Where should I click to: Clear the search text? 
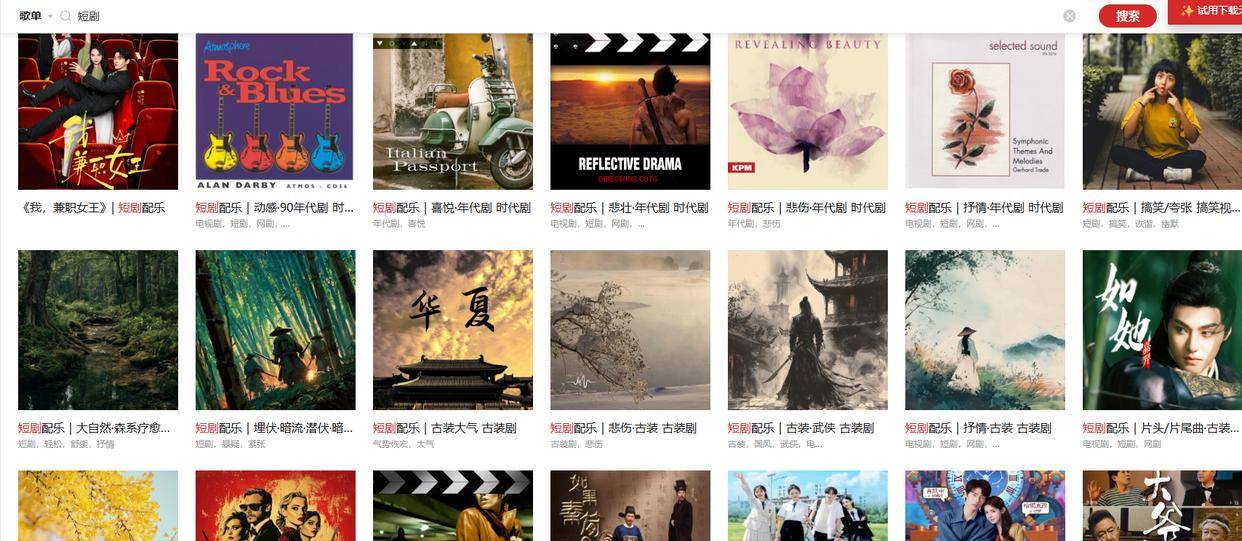pyautogui.click(x=1069, y=16)
